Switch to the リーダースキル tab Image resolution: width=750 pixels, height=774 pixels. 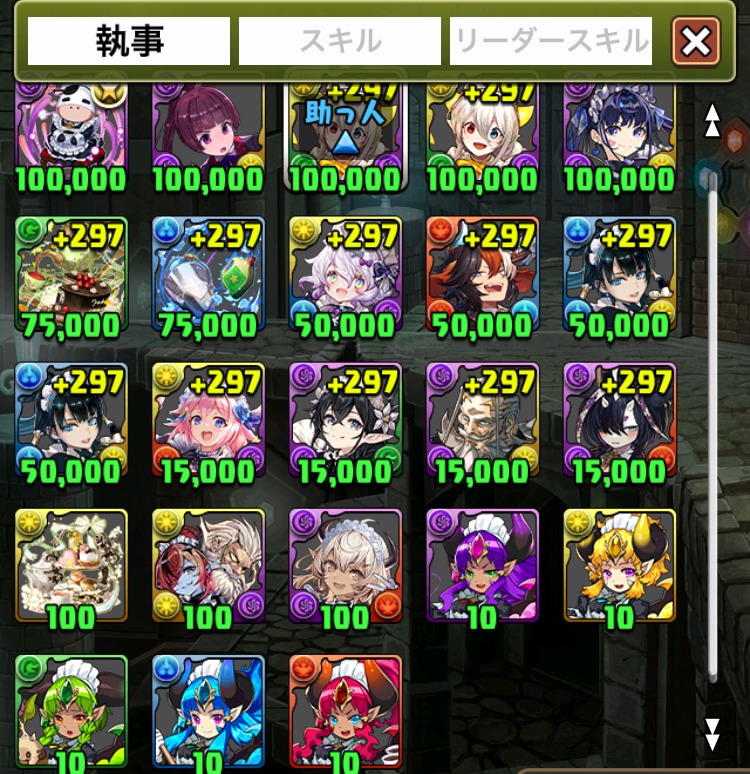tap(551, 42)
